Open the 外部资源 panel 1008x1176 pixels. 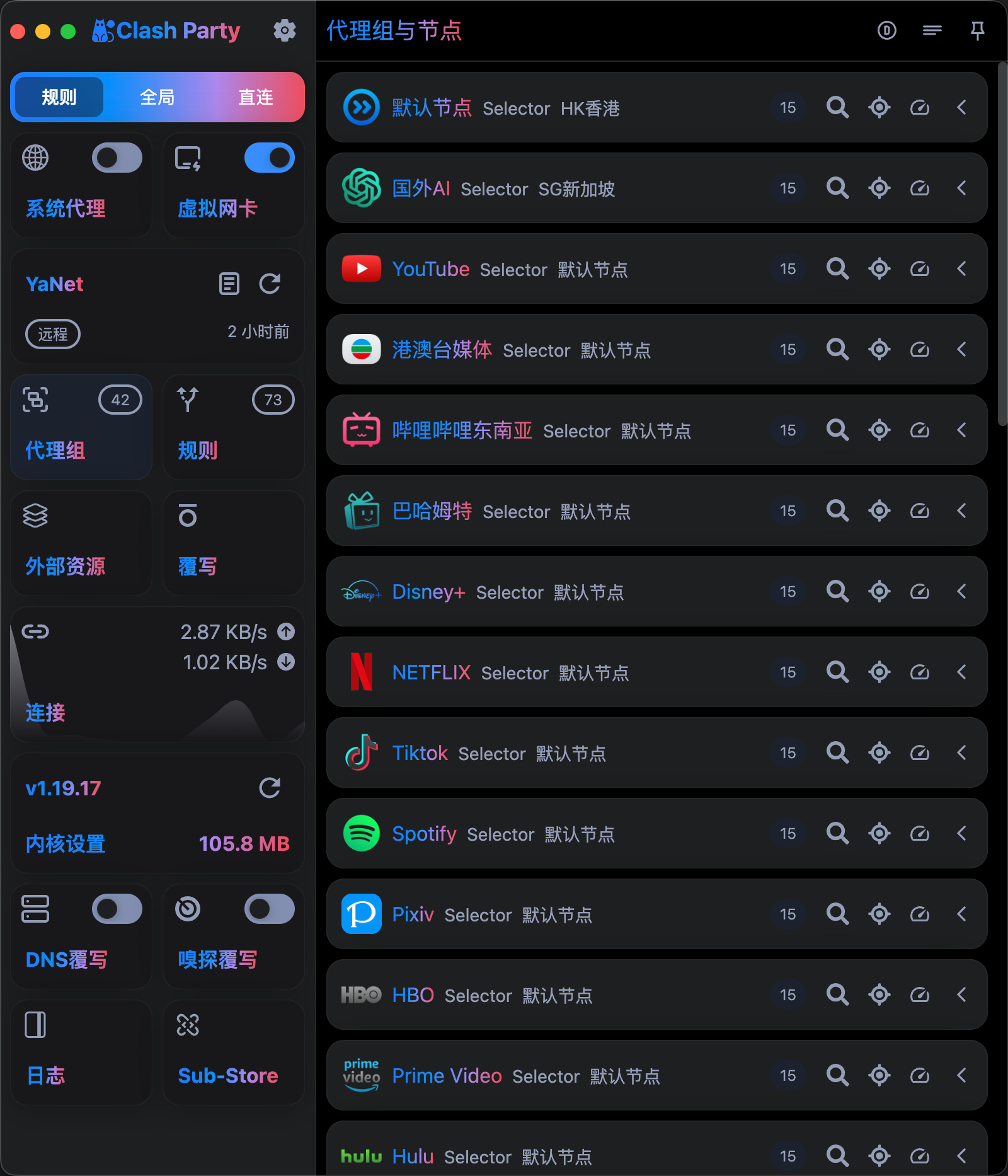coord(81,542)
